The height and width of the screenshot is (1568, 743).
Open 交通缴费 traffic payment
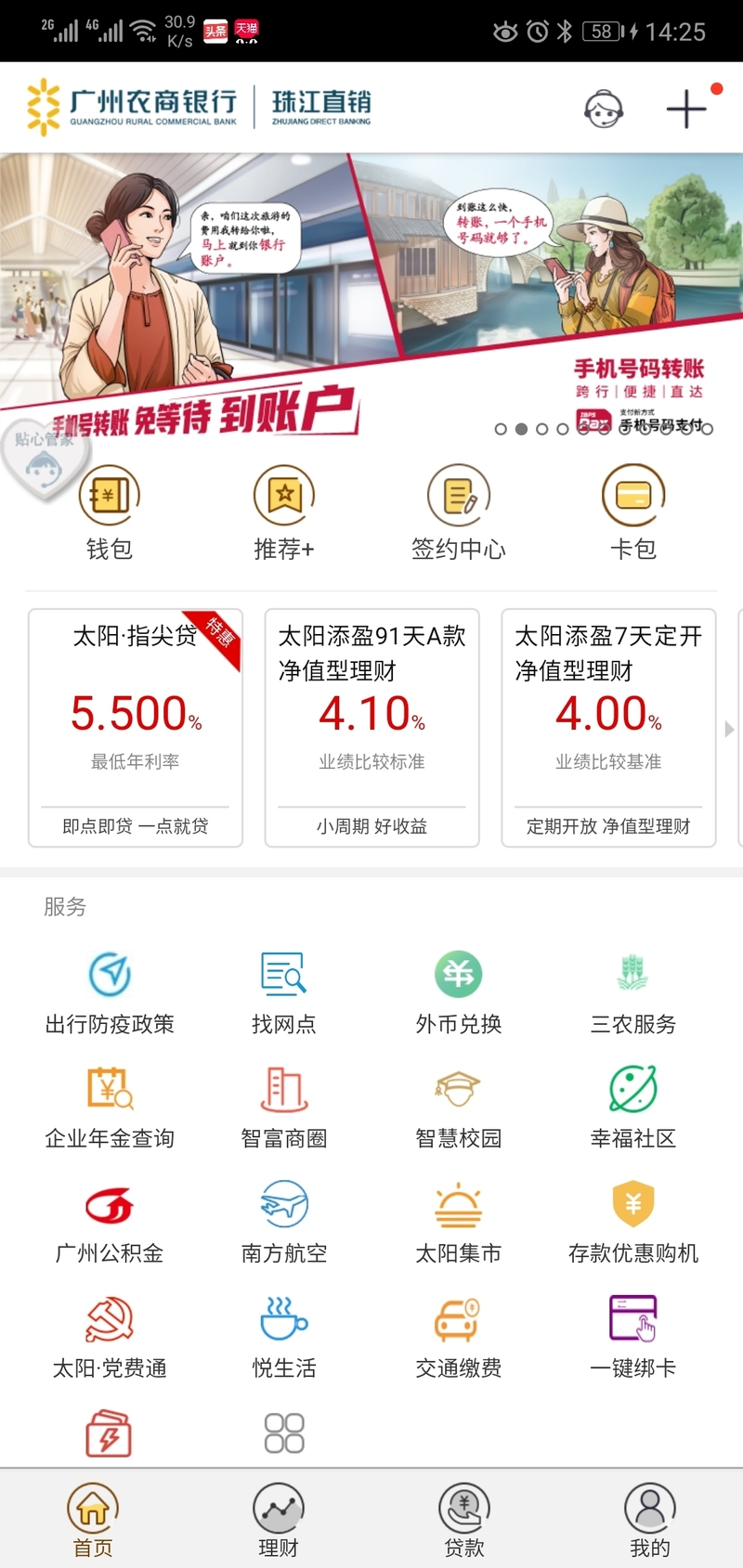click(x=459, y=1337)
